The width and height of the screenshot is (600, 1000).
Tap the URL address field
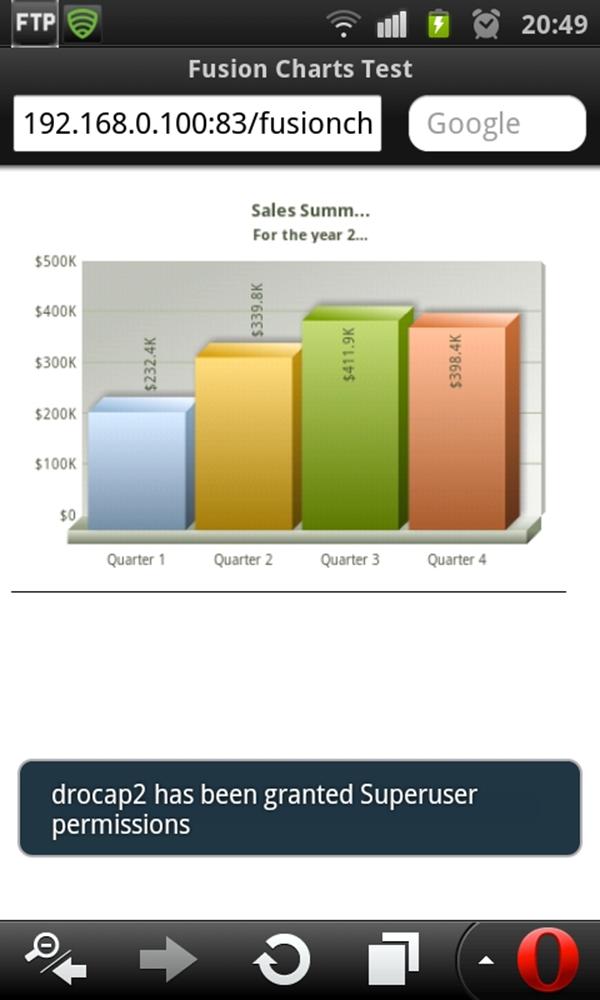point(197,124)
